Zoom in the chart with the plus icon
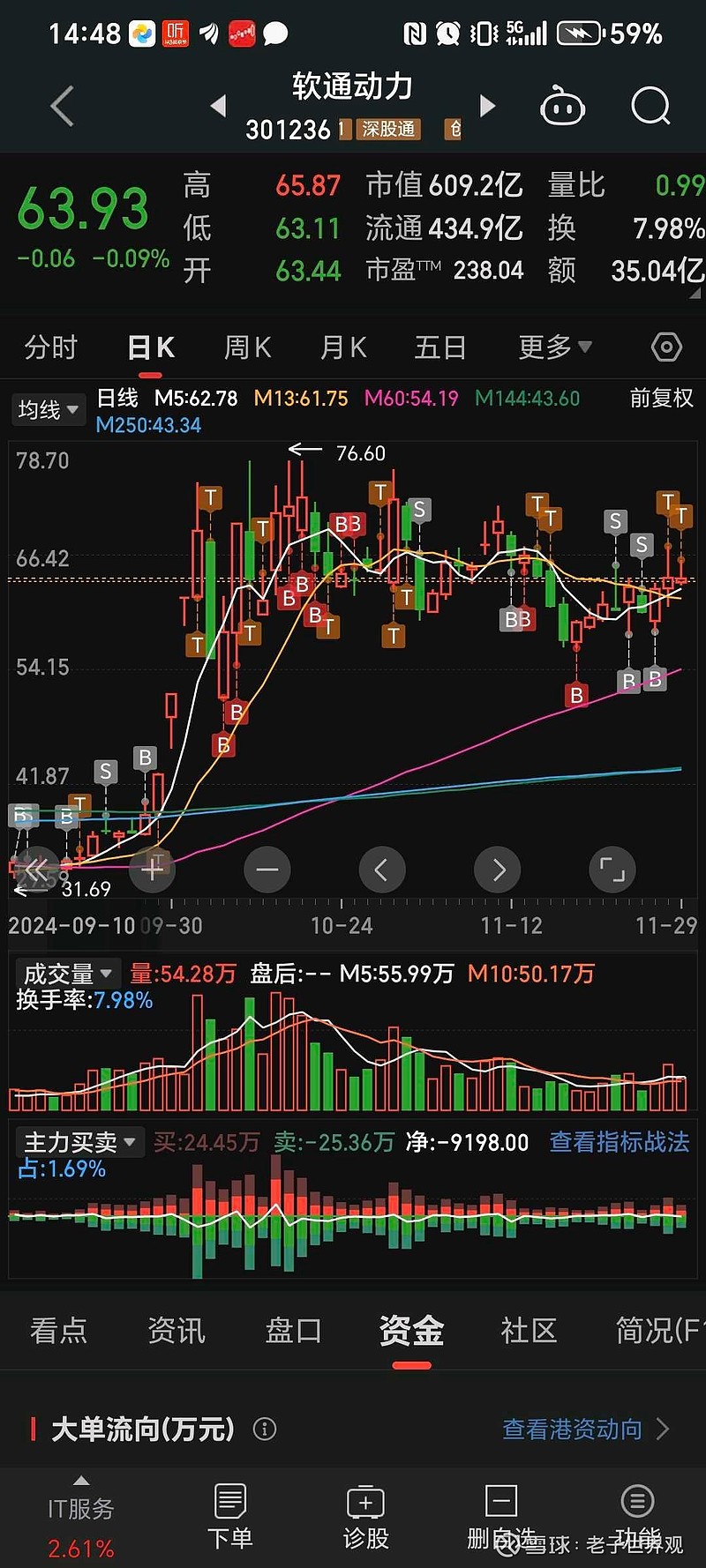The image size is (706, 1568). coord(152,870)
